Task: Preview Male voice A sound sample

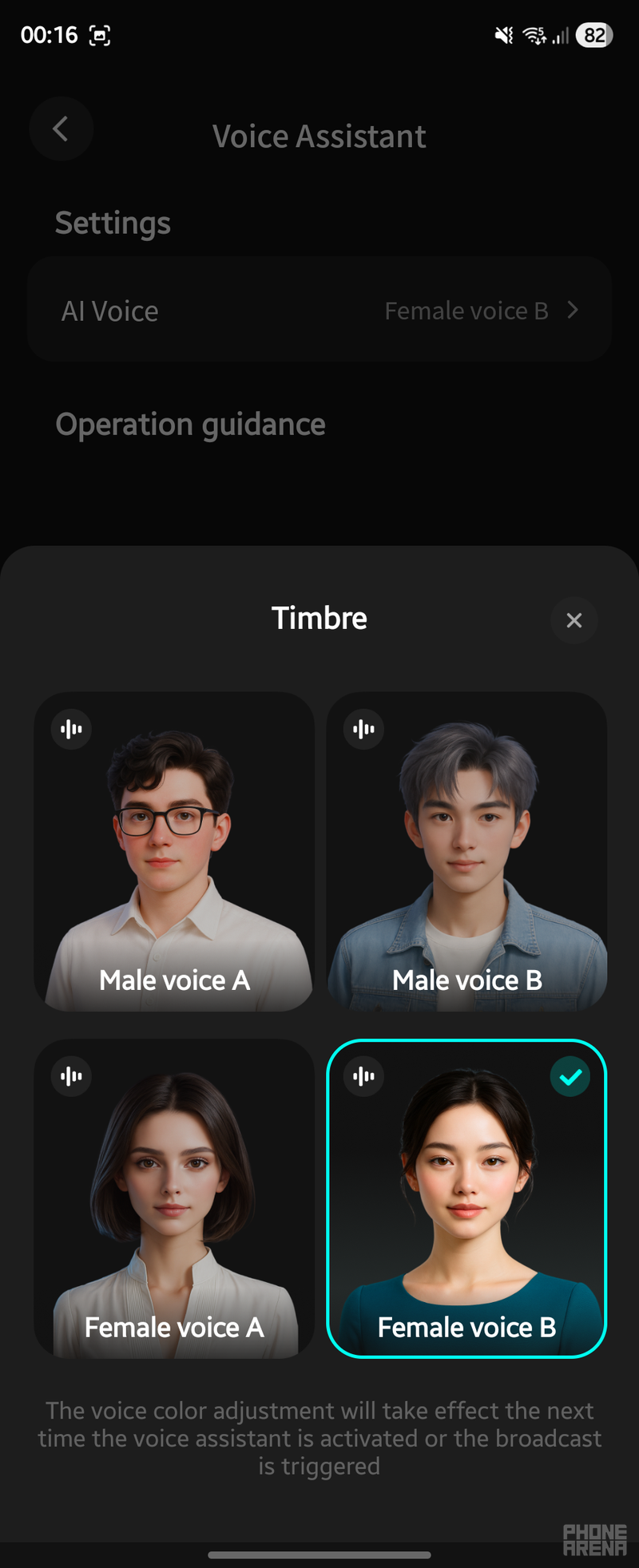Action: 72,729
